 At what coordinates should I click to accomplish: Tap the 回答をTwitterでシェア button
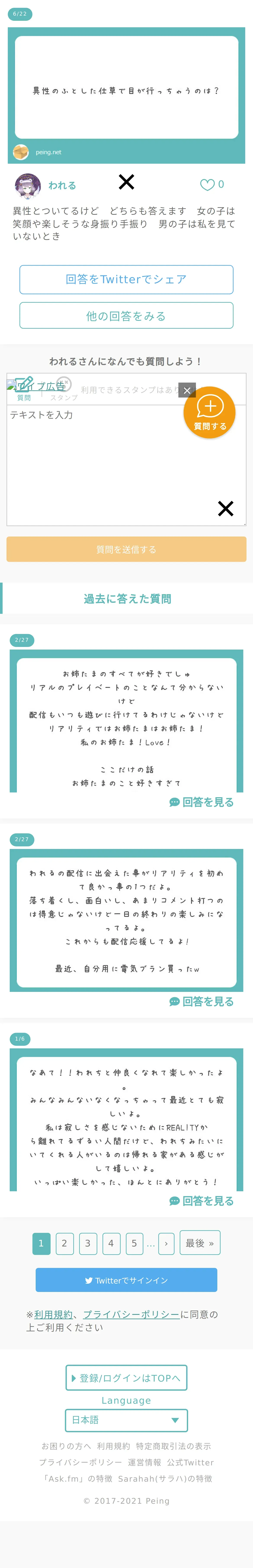coord(126,279)
